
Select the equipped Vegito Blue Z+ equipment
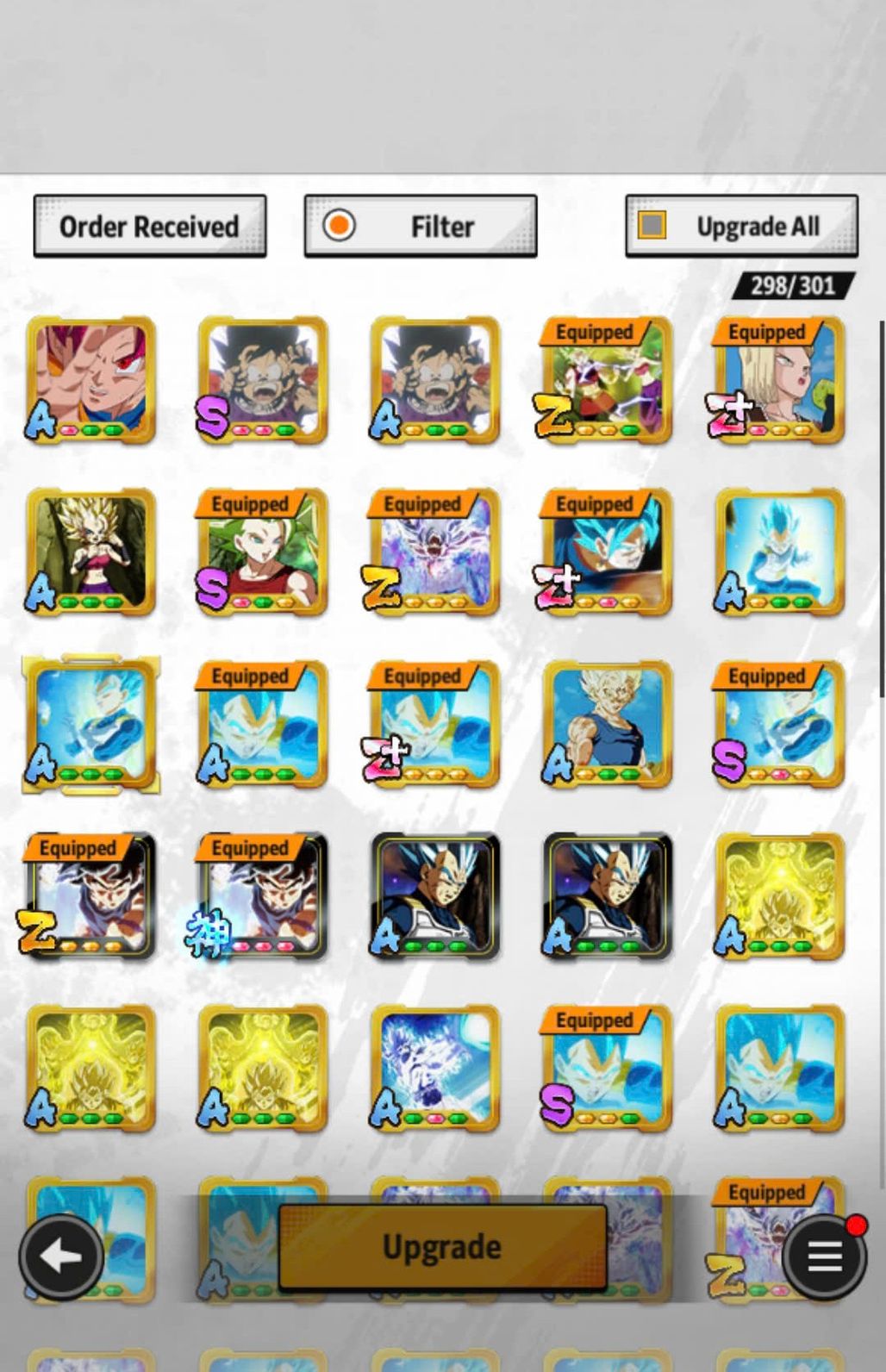pyautogui.click(x=606, y=553)
